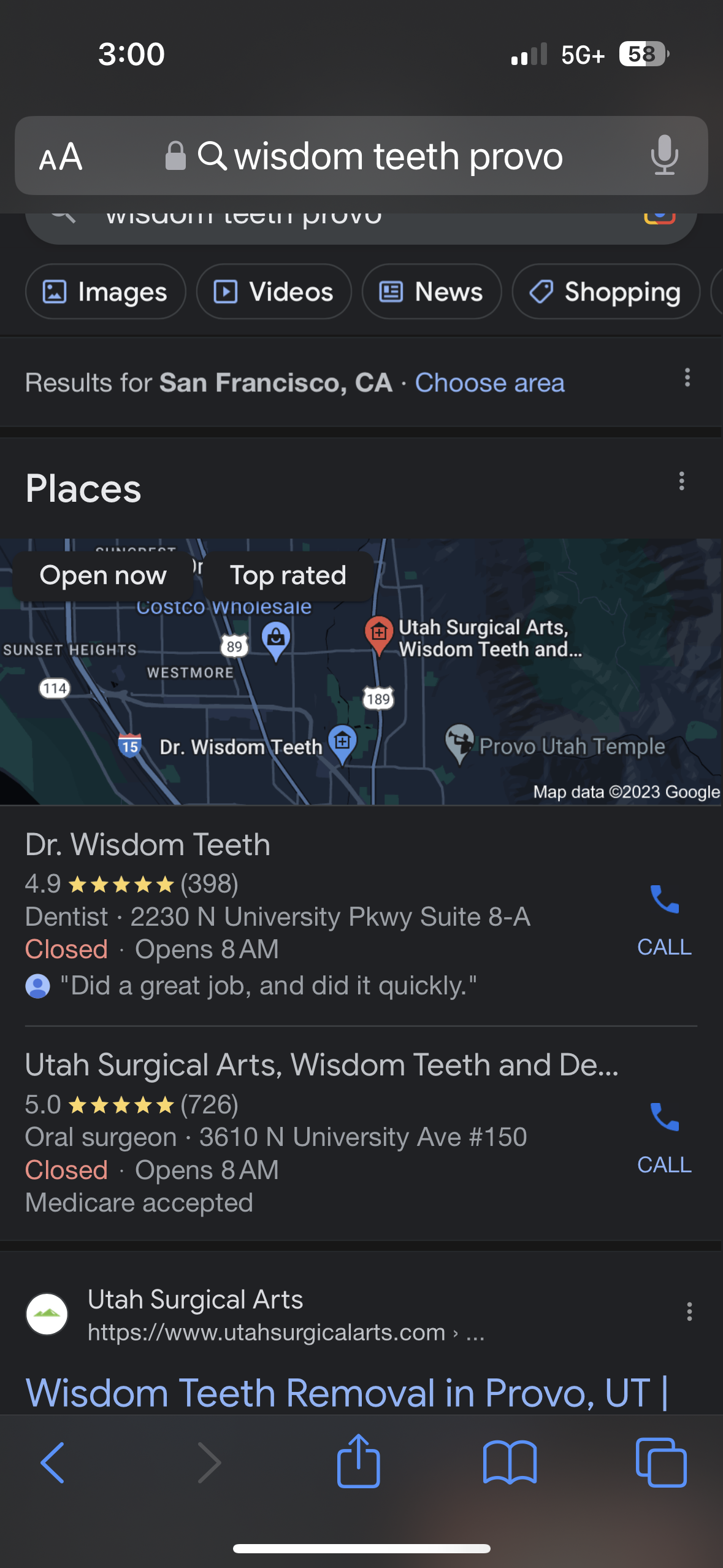
Task: Open the Dr. Wisdom Teeth listing
Action: (x=148, y=845)
